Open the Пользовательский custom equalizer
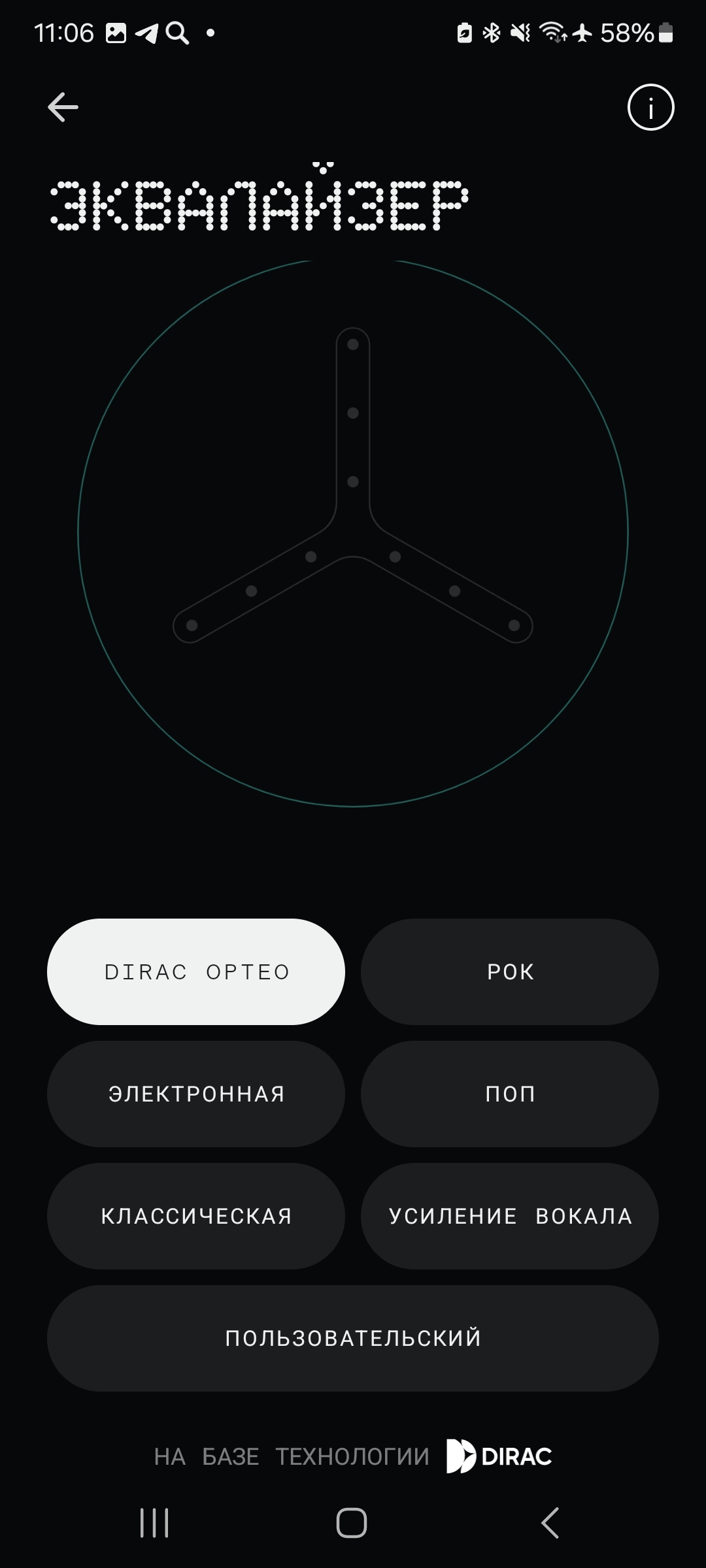Screen dimensions: 706x1568 (353, 1338)
